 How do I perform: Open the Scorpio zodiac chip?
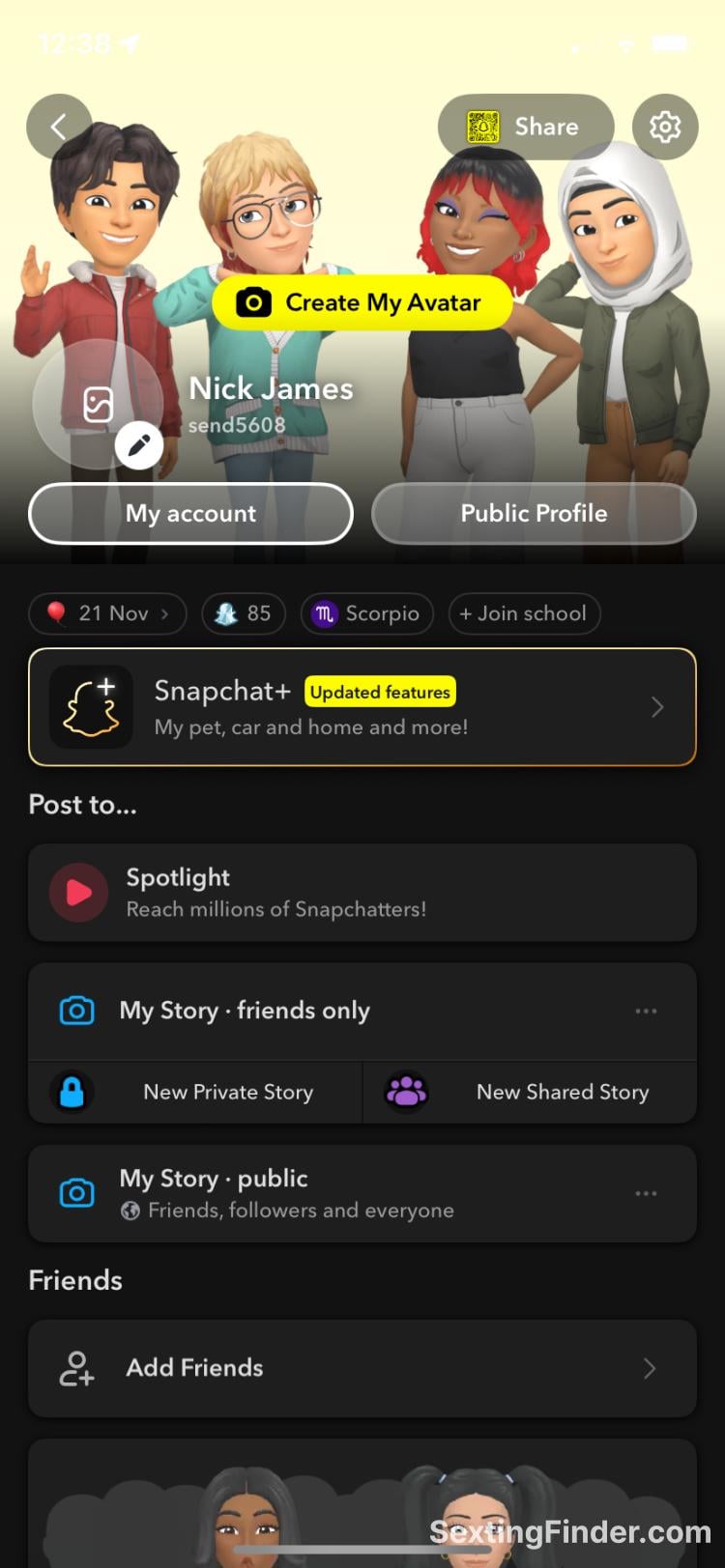pos(367,613)
